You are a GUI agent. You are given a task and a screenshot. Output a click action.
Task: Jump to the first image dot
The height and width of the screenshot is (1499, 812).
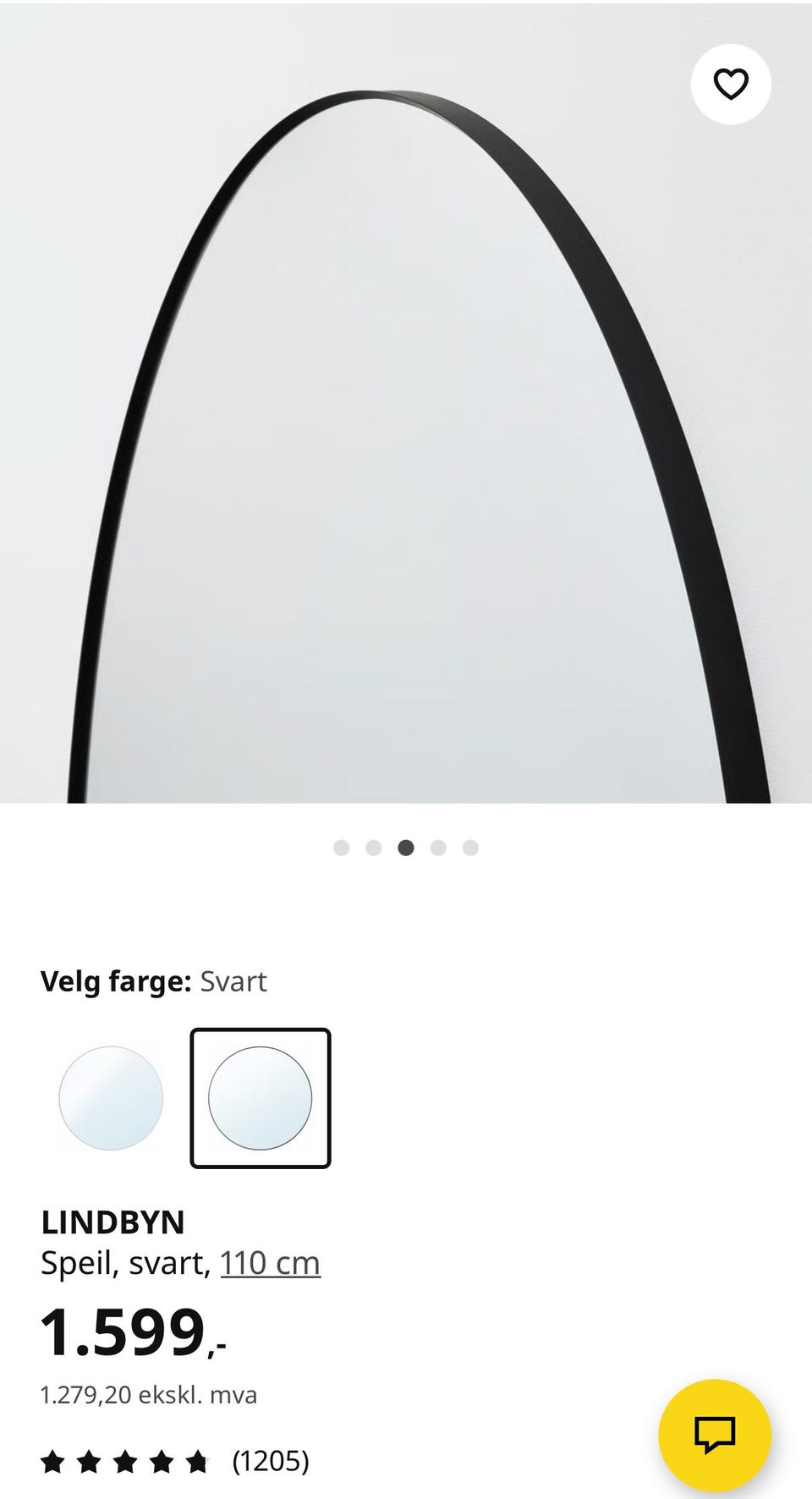(x=342, y=848)
